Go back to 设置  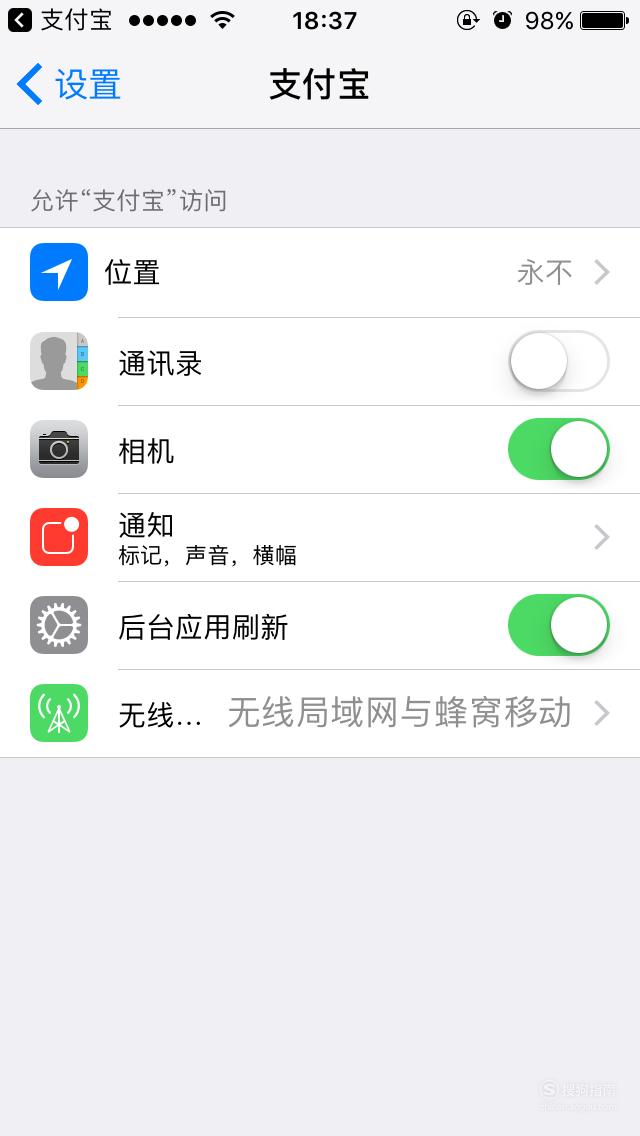(x=69, y=84)
